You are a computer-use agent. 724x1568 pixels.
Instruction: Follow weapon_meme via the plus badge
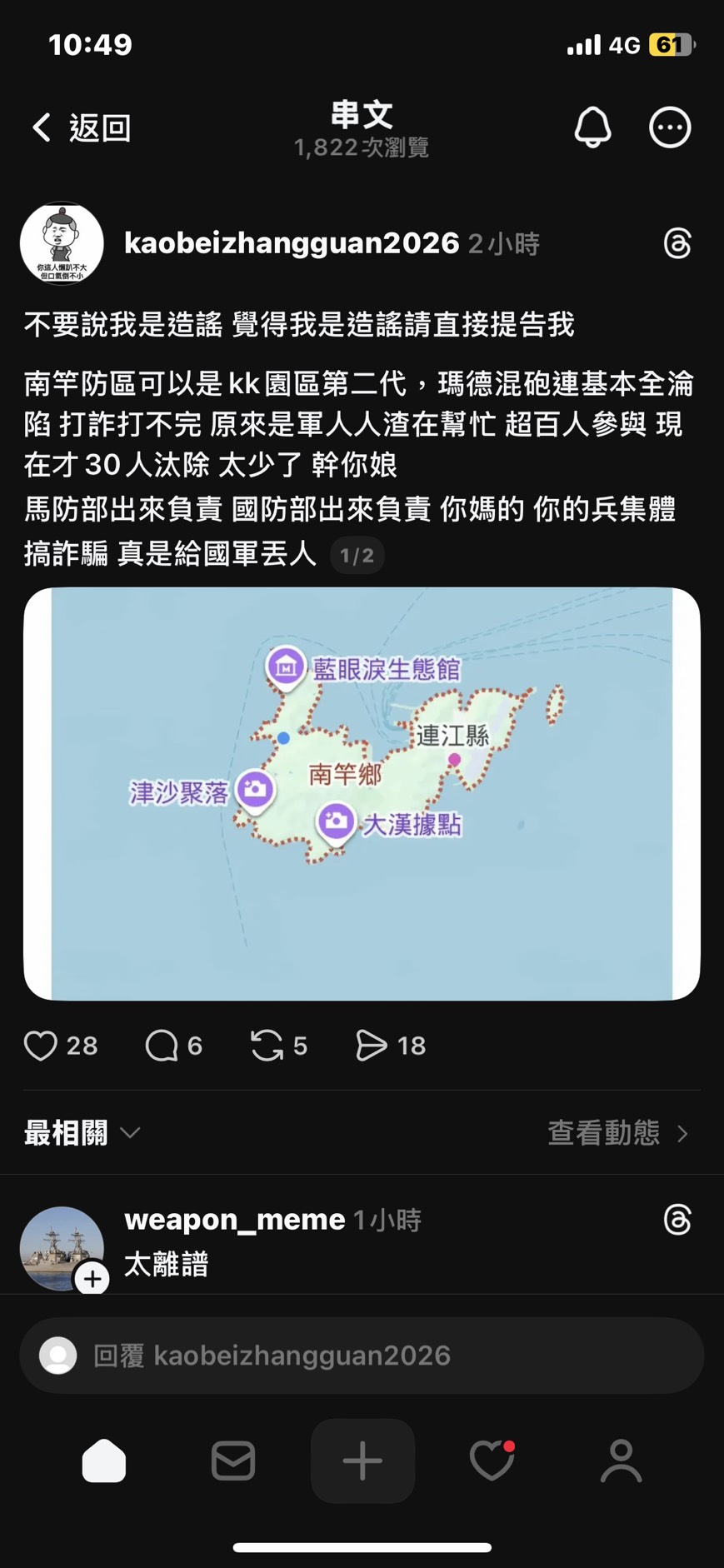click(x=92, y=1278)
